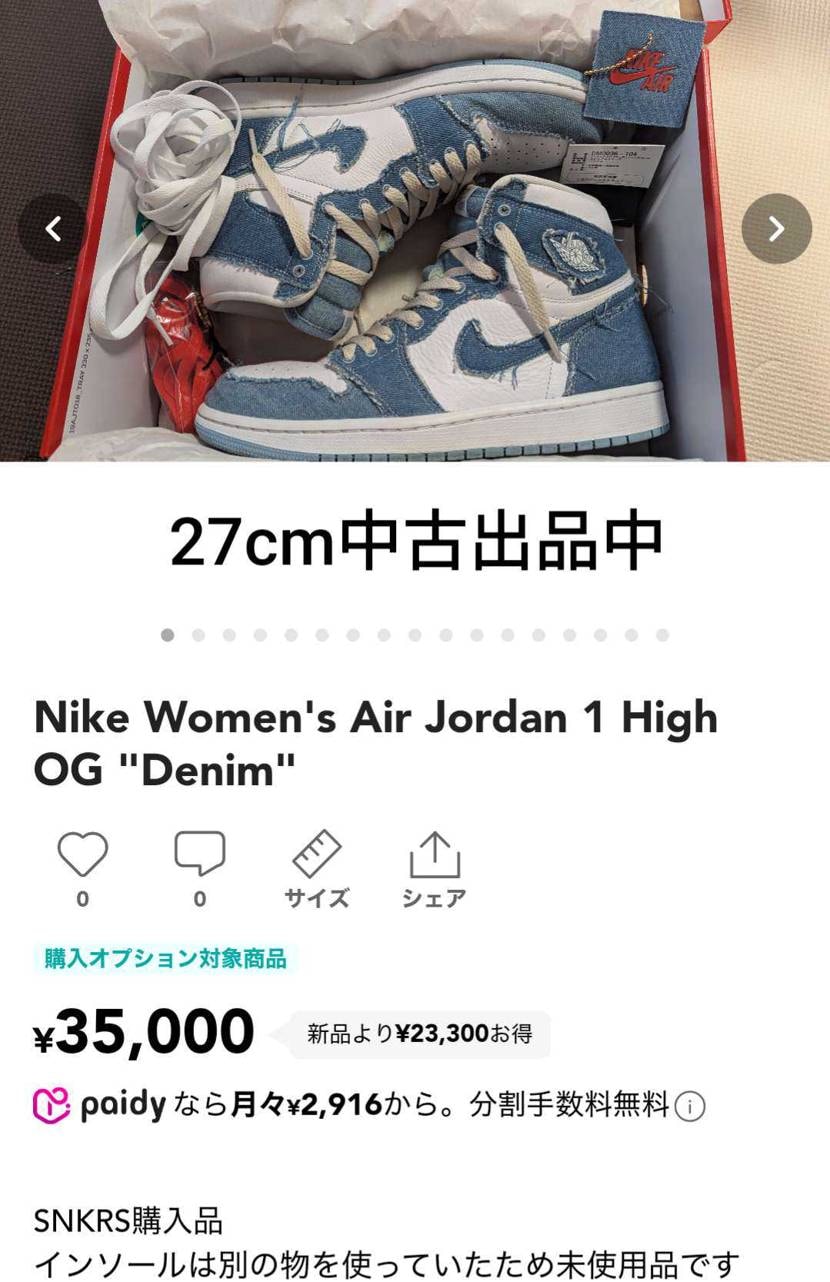
Task: Open paidy installment info icon
Action: tap(690, 1107)
